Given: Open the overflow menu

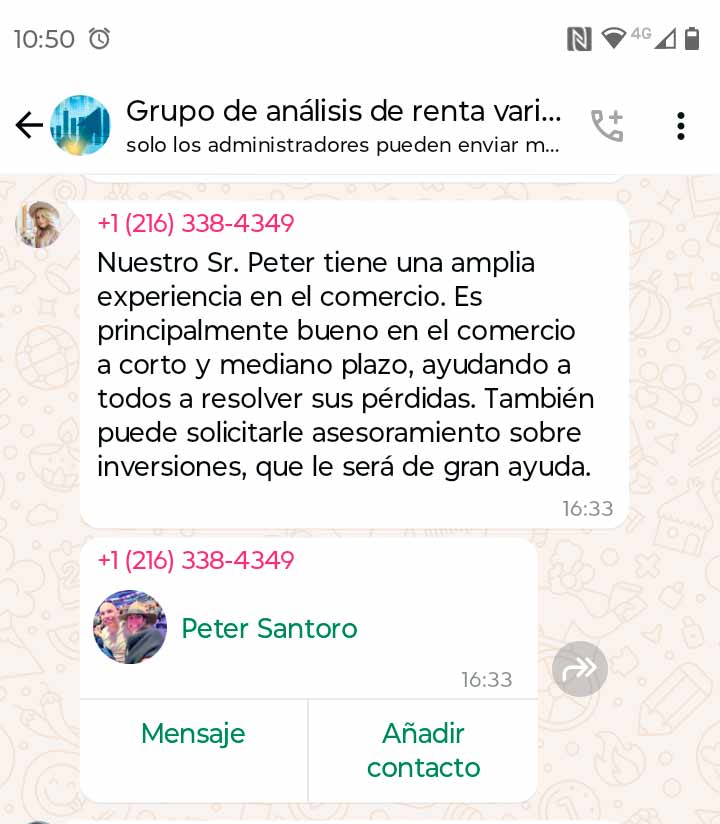Looking at the screenshot, I should pos(680,125).
